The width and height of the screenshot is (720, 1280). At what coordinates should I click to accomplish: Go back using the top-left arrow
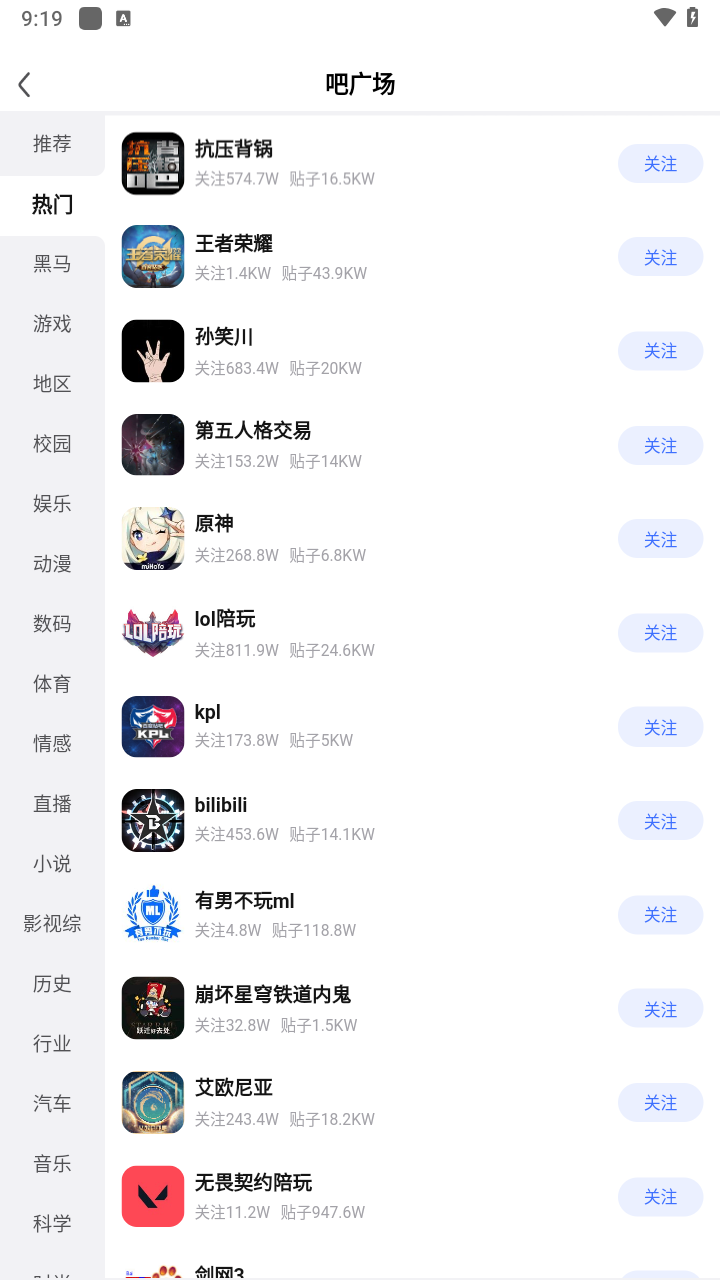25,85
